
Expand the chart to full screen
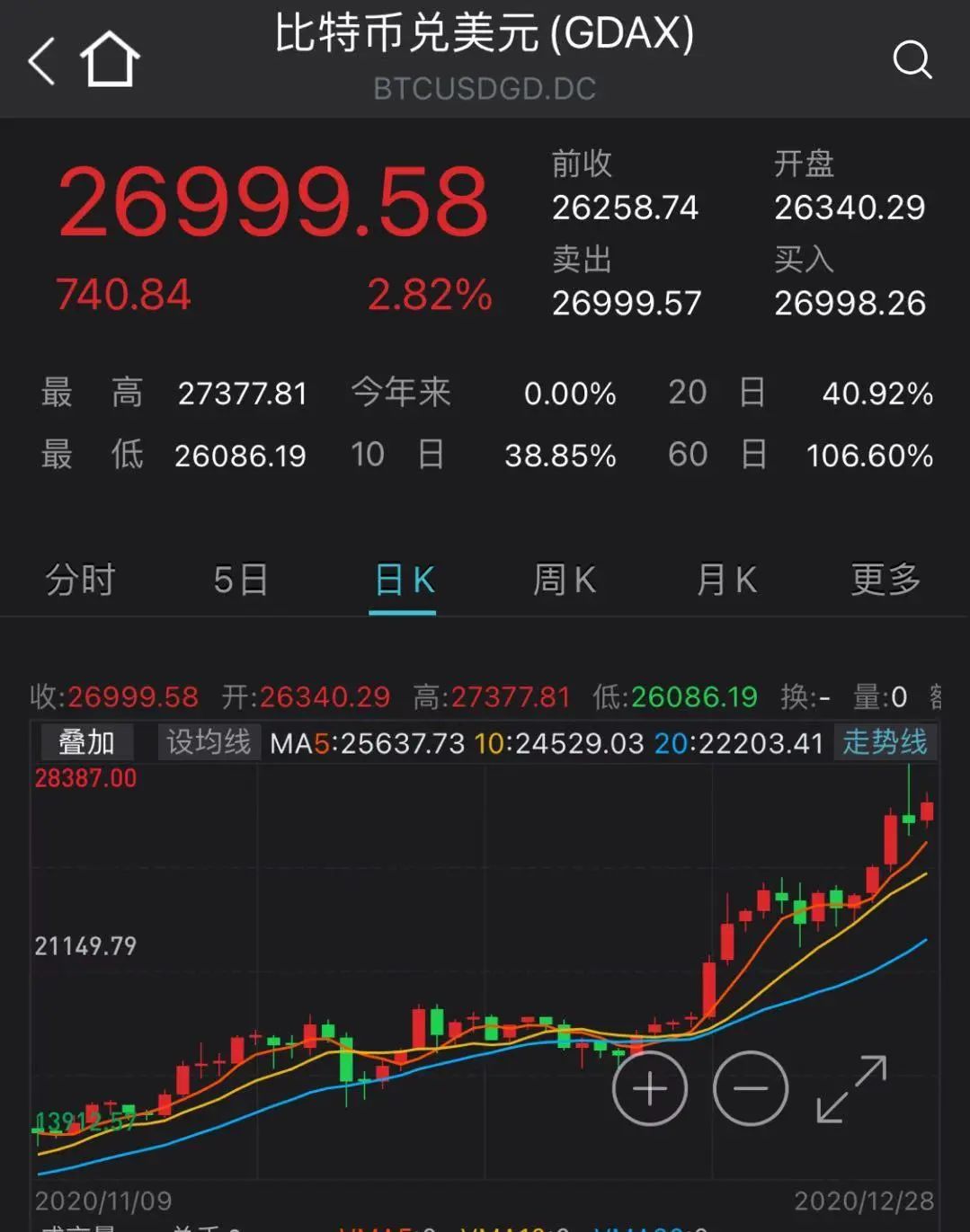(851, 1088)
